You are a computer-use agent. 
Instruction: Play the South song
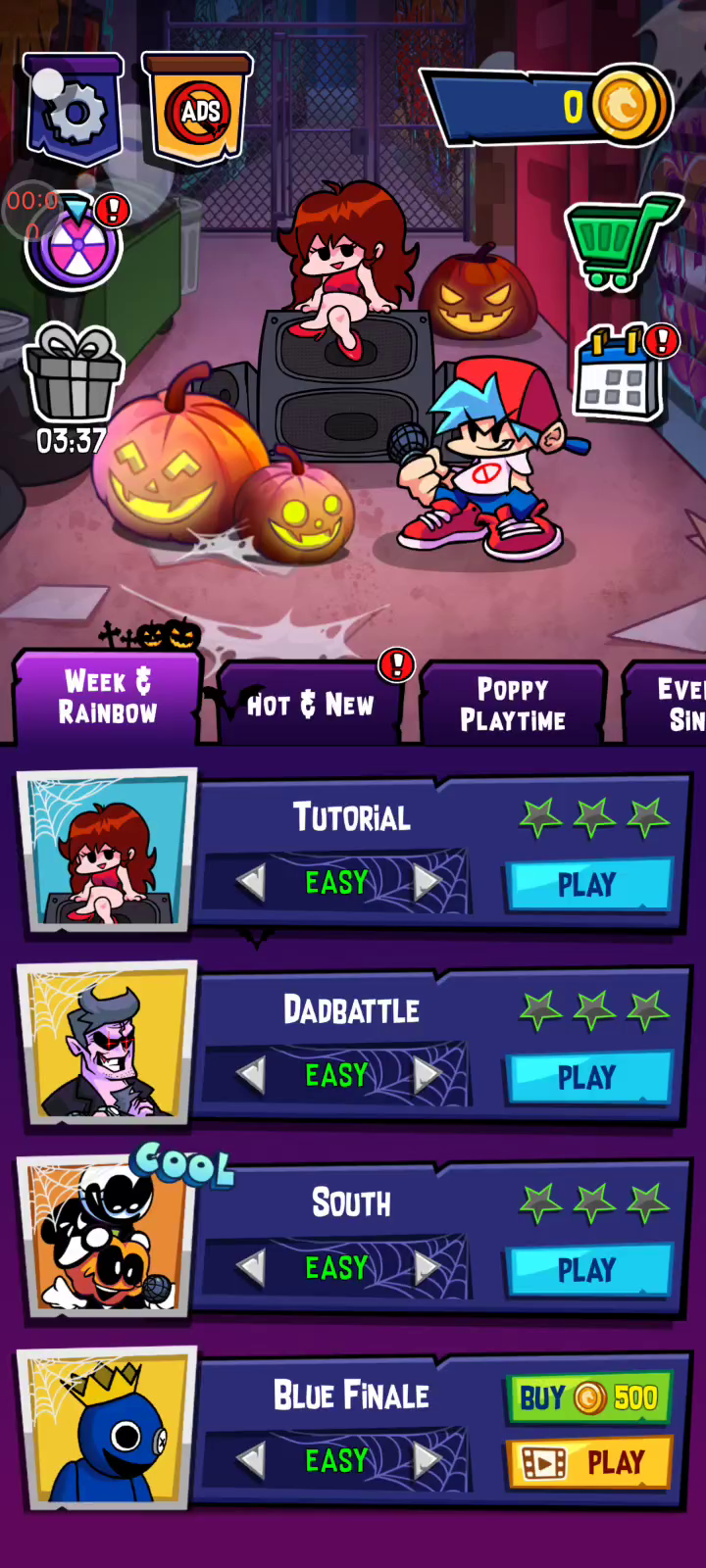pos(586,1269)
